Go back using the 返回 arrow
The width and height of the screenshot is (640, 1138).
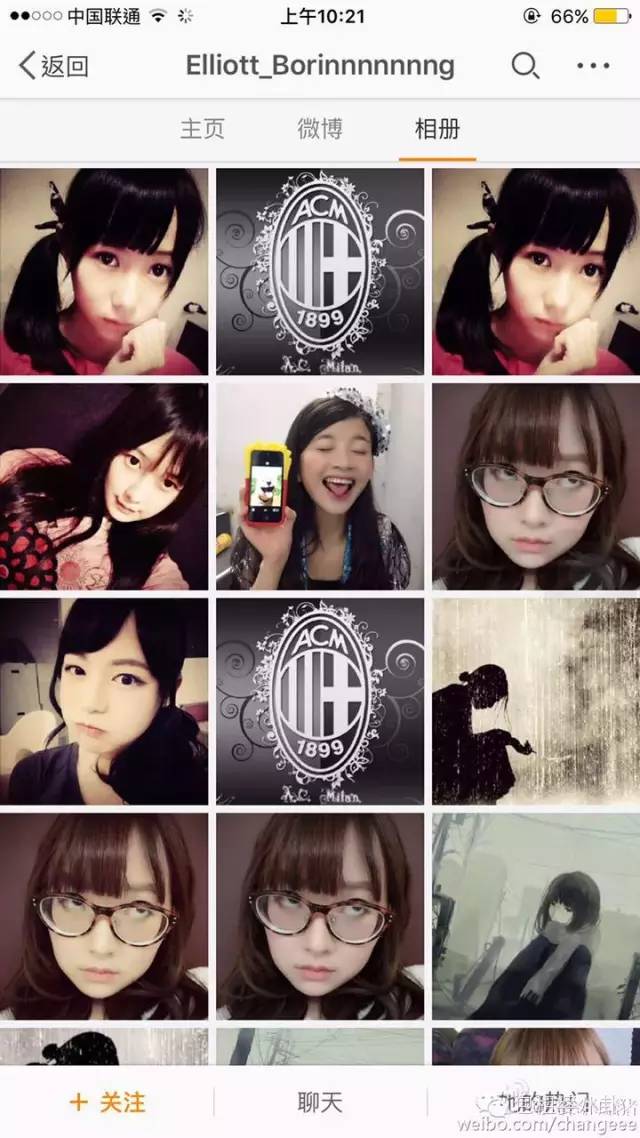[x=54, y=67]
